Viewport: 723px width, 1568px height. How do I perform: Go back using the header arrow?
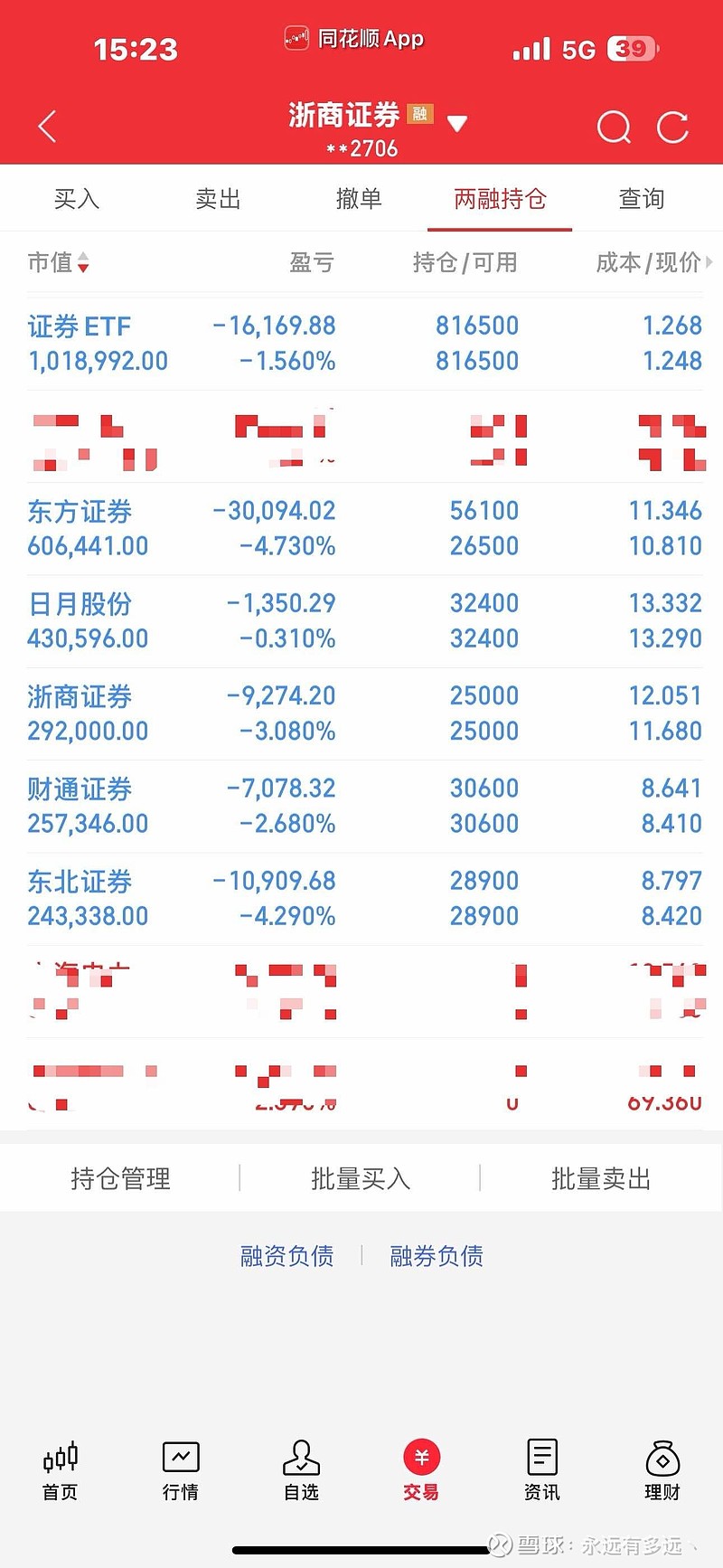(48, 128)
